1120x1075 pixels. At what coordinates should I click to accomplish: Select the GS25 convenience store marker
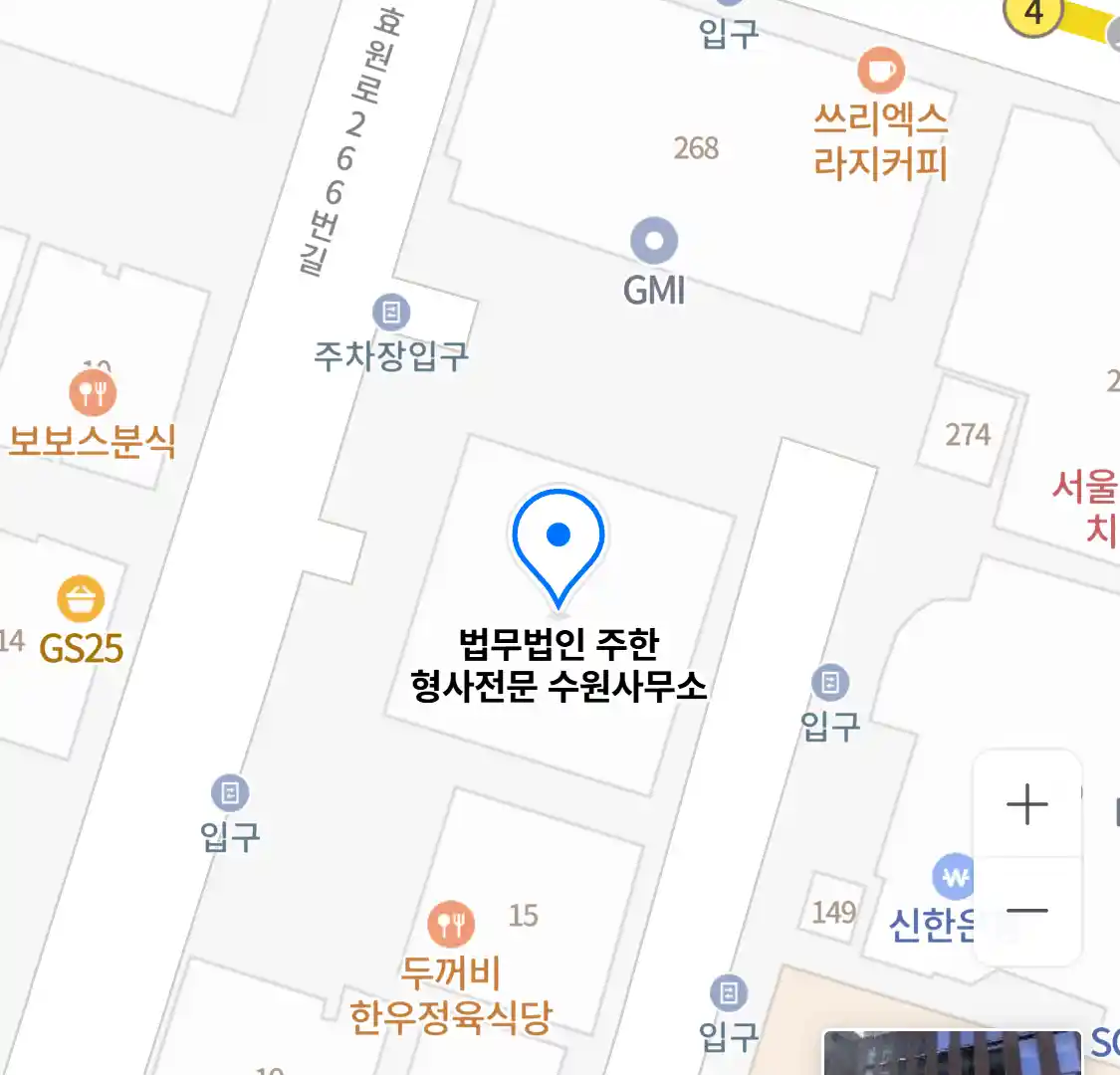click(x=81, y=599)
